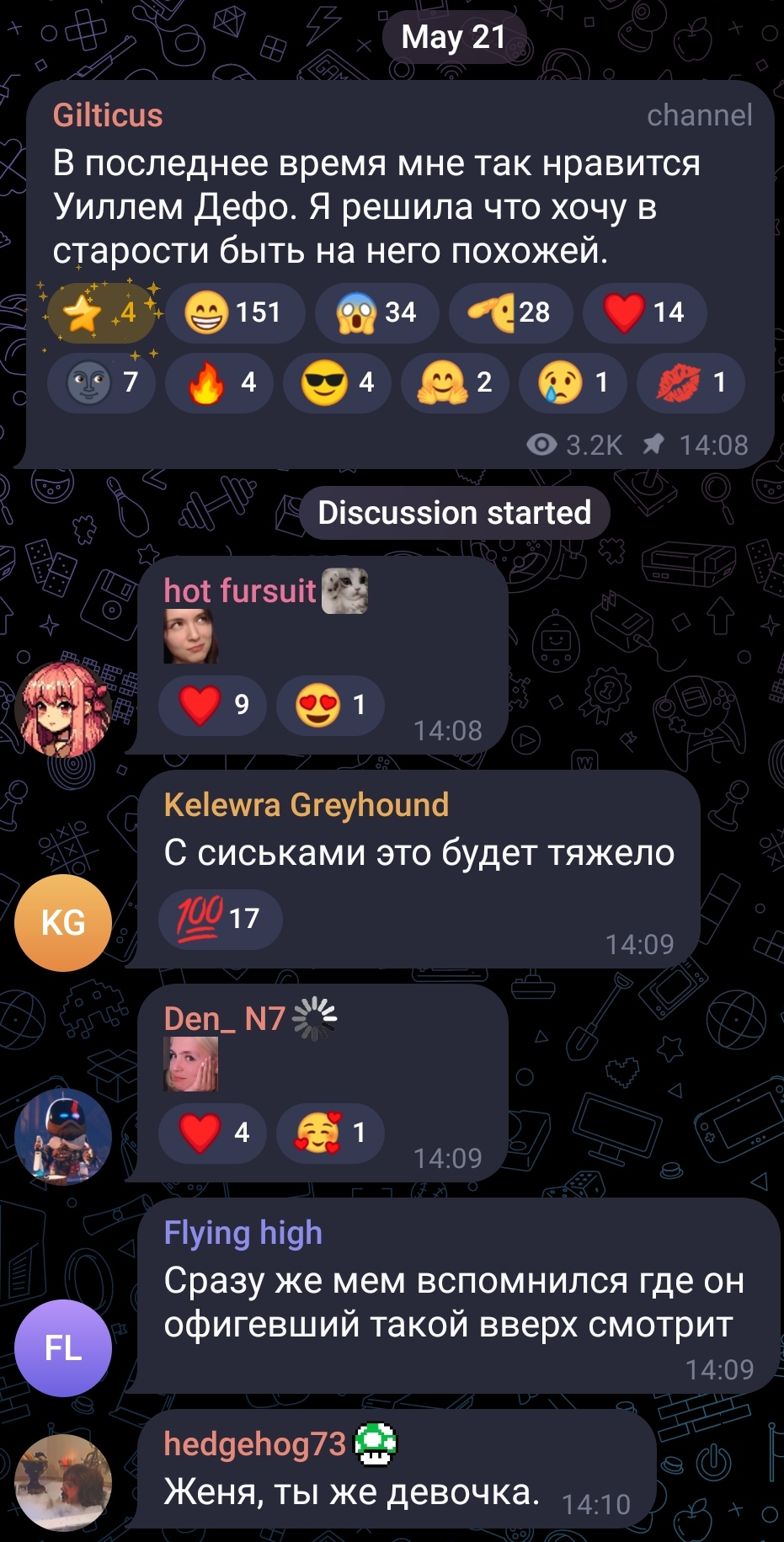The image size is (784, 1542).
Task: Like hot fursuit's sticker with heart reaction
Action: click(212, 705)
